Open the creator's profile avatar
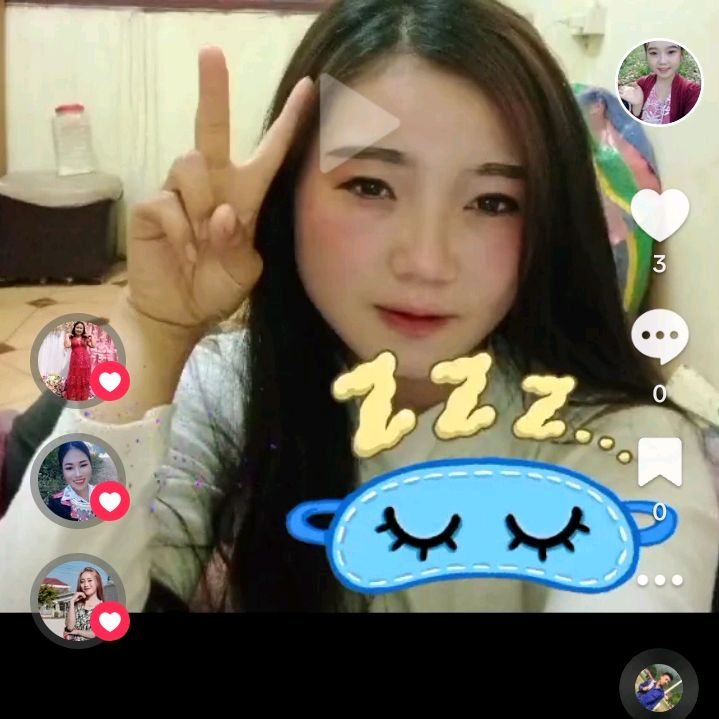The image size is (719, 719). click(x=658, y=83)
